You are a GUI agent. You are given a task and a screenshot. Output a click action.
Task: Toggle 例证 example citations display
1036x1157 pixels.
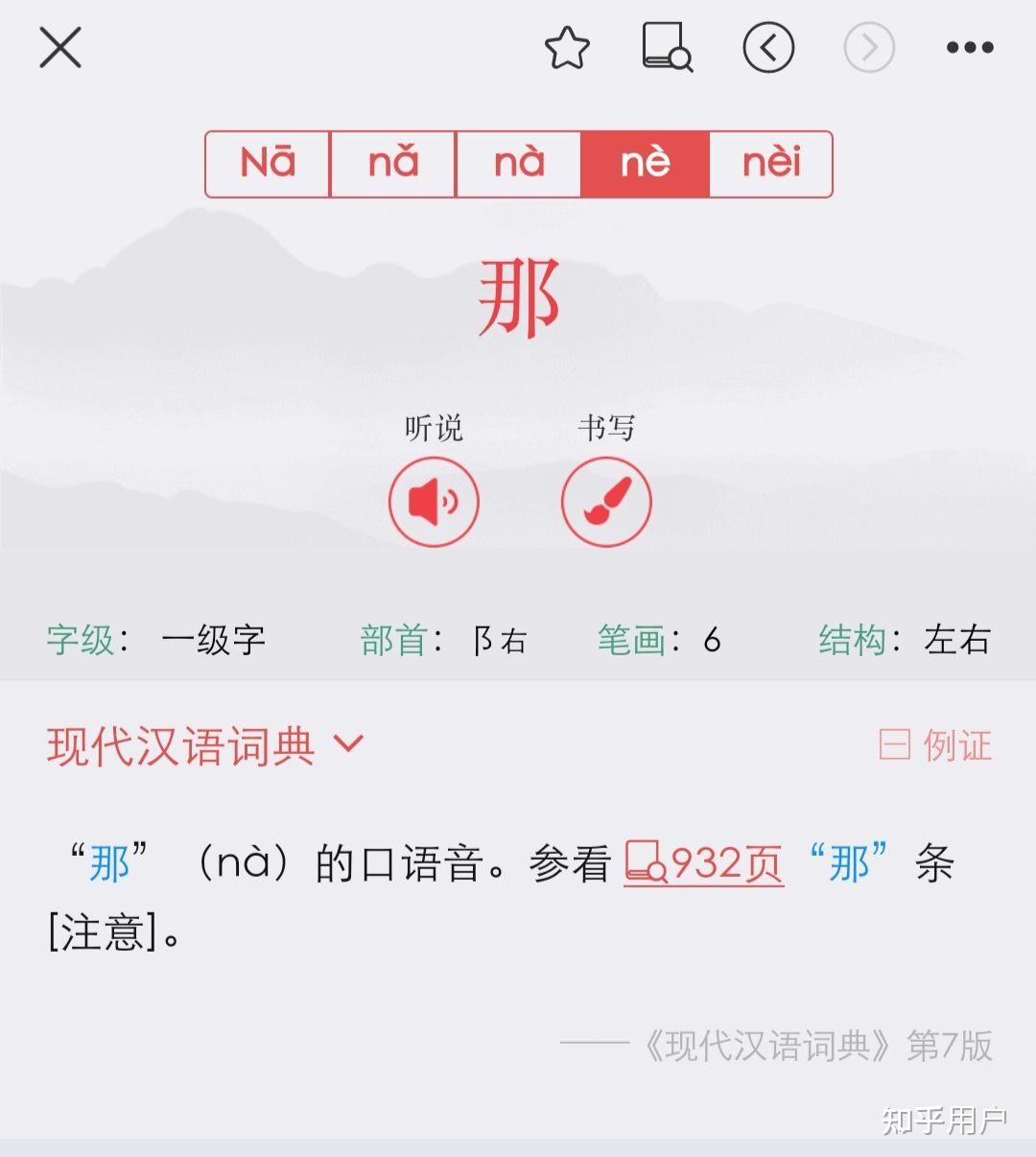pyautogui.click(x=935, y=744)
